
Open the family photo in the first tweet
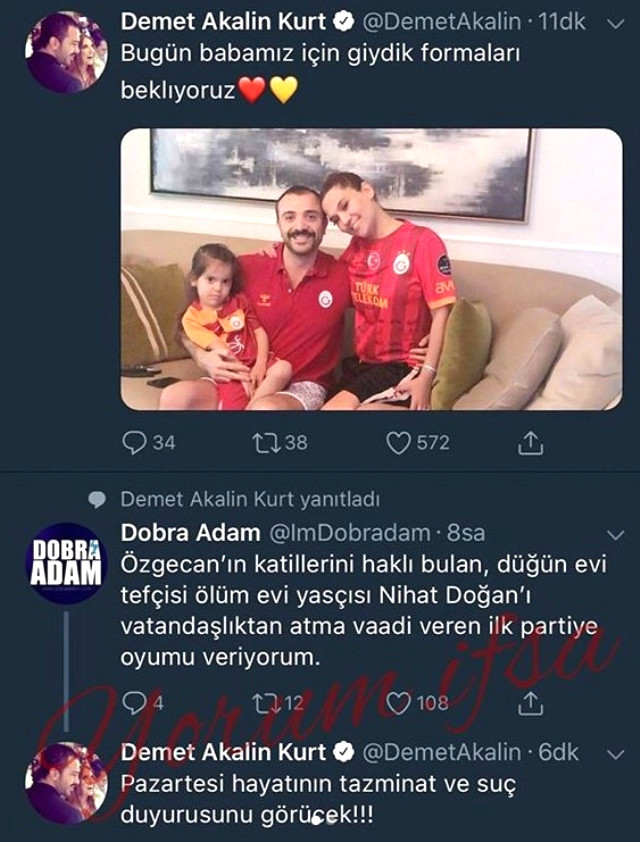tap(371, 269)
